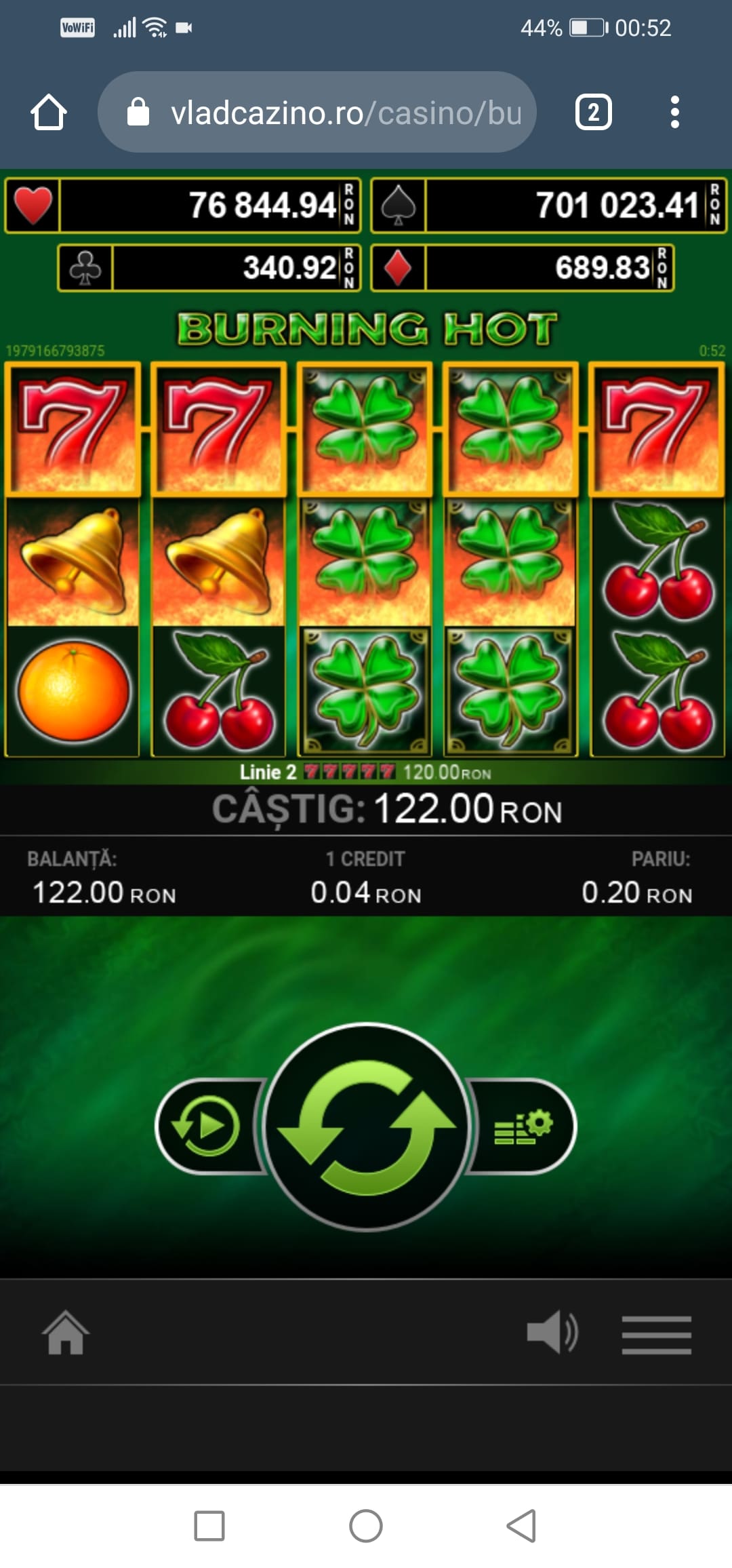The height and width of the screenshot is (1568, 732).
Task: Open the browser tab switcher
Action: point(593,112)
